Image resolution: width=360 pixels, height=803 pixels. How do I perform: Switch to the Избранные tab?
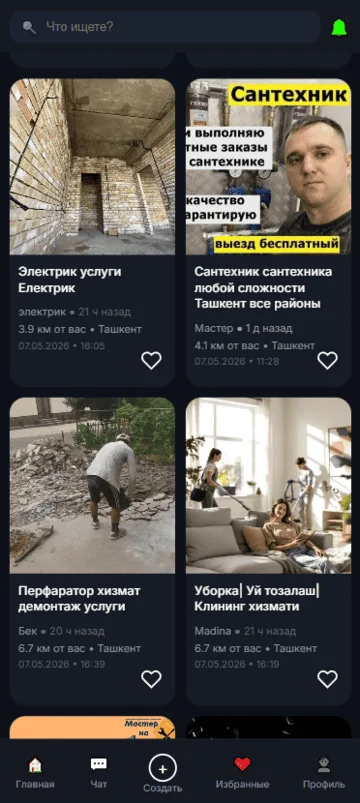point(242,773)
